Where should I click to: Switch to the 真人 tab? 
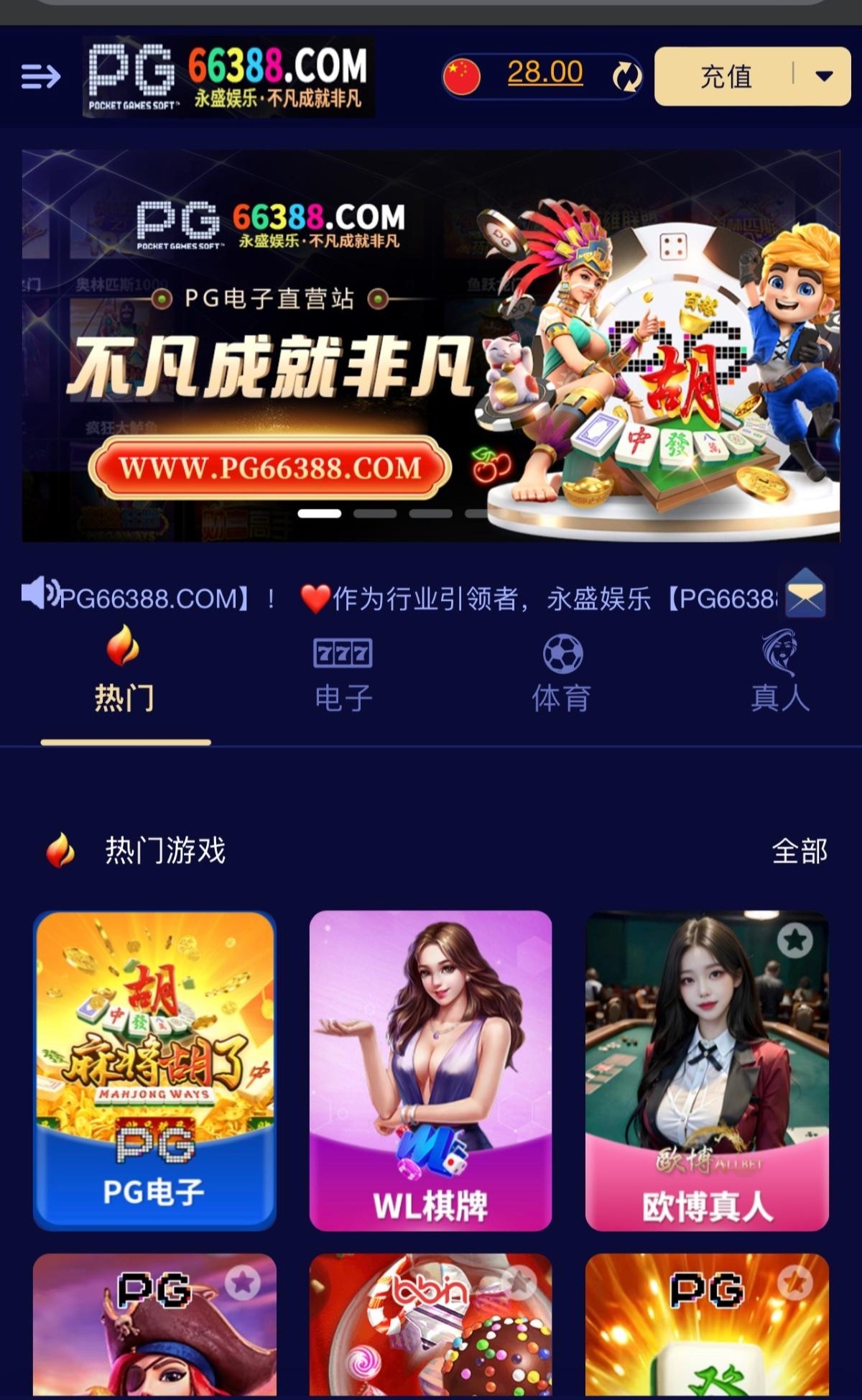(780, 674)
